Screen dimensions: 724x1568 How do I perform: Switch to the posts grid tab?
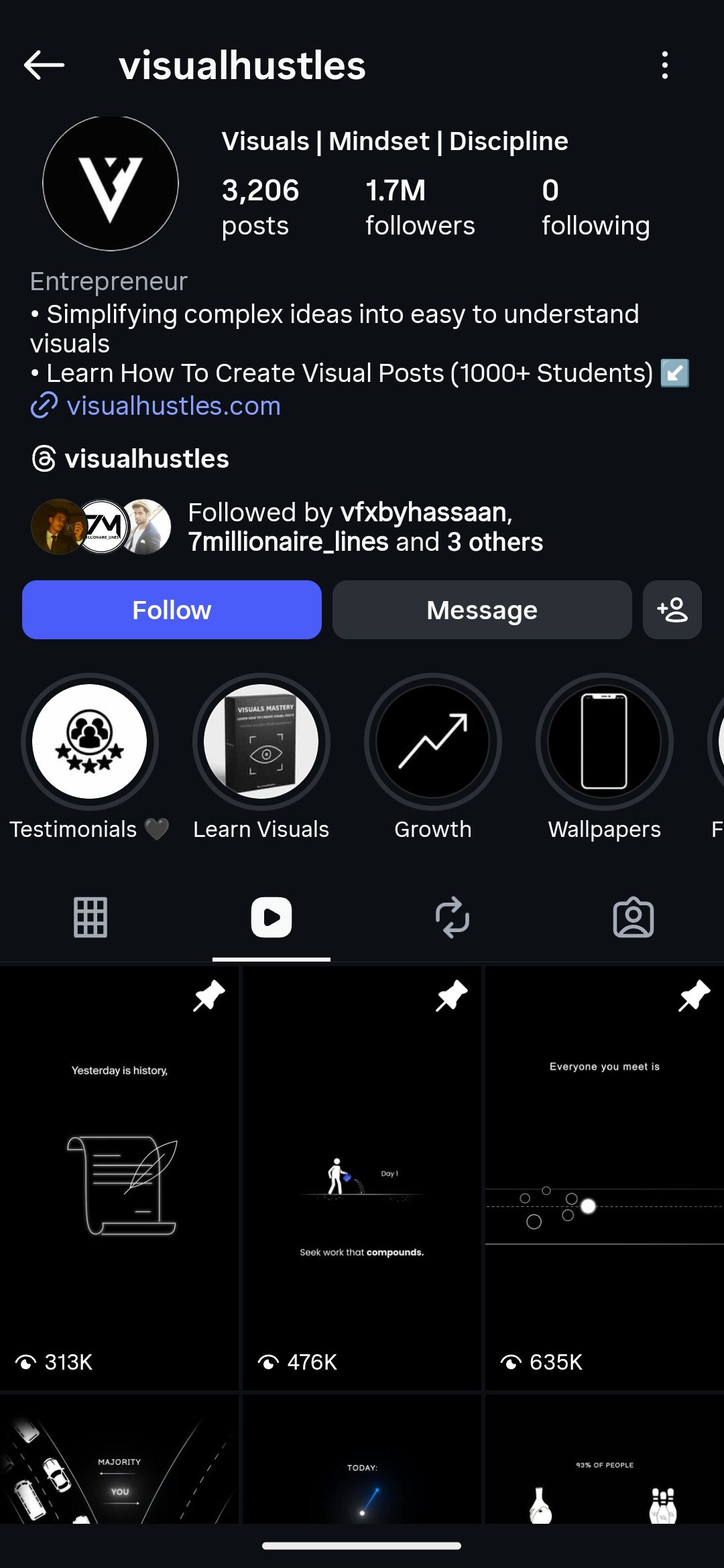(90, 917)
